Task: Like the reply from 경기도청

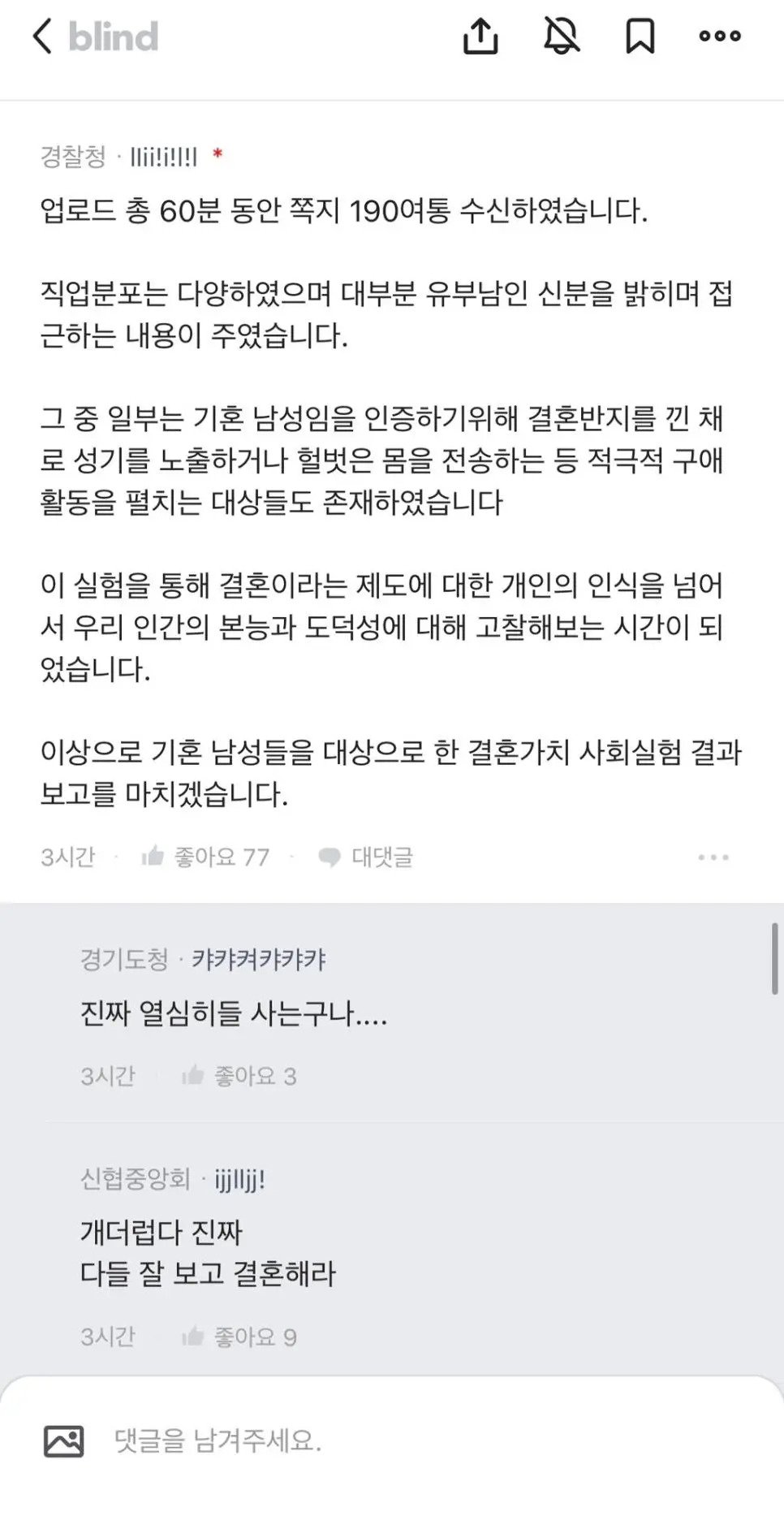Action: (x=239, y=1076)
